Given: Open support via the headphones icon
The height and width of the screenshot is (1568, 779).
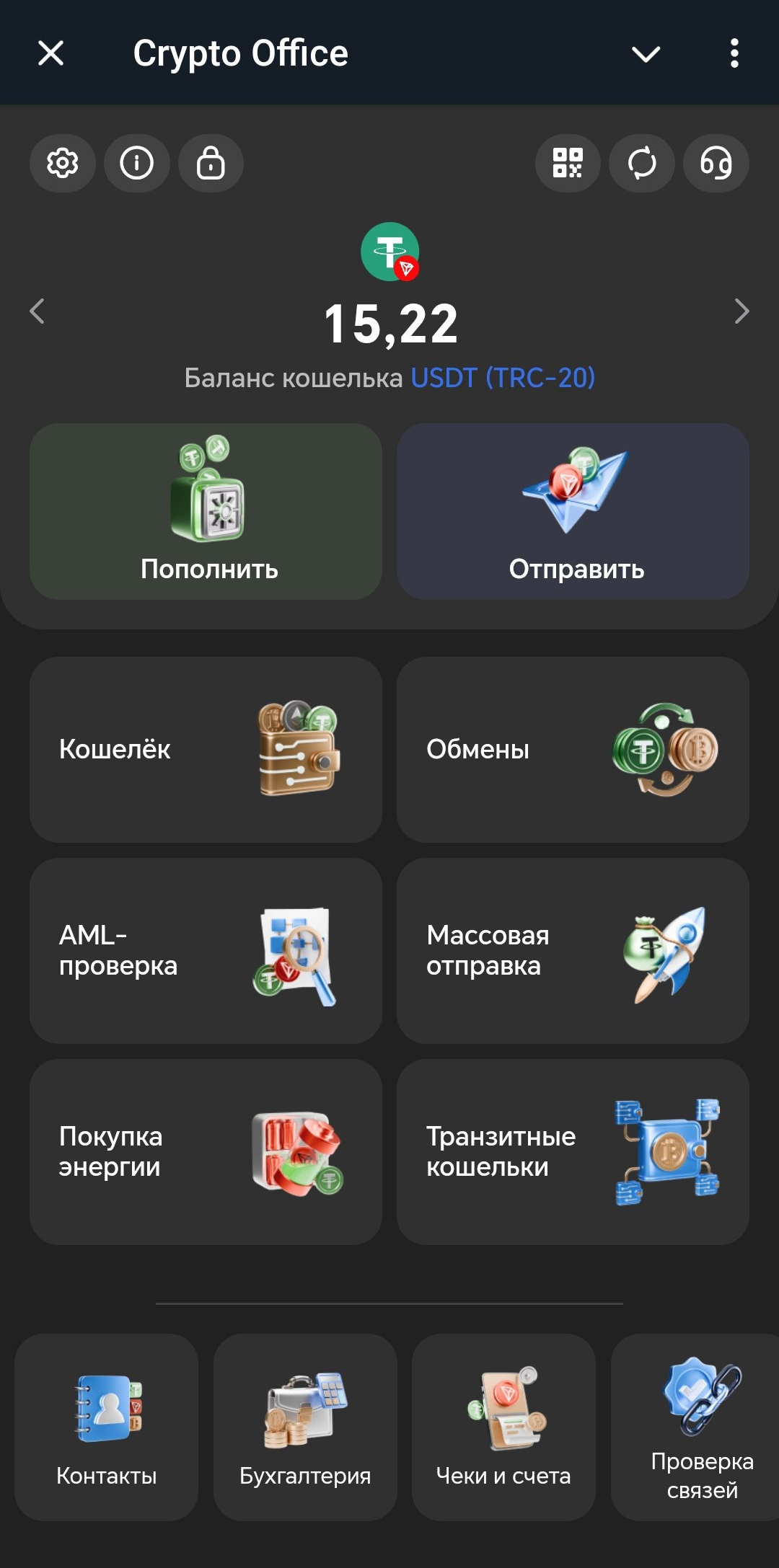Looking at the screenshot, I should pos(716,164).
